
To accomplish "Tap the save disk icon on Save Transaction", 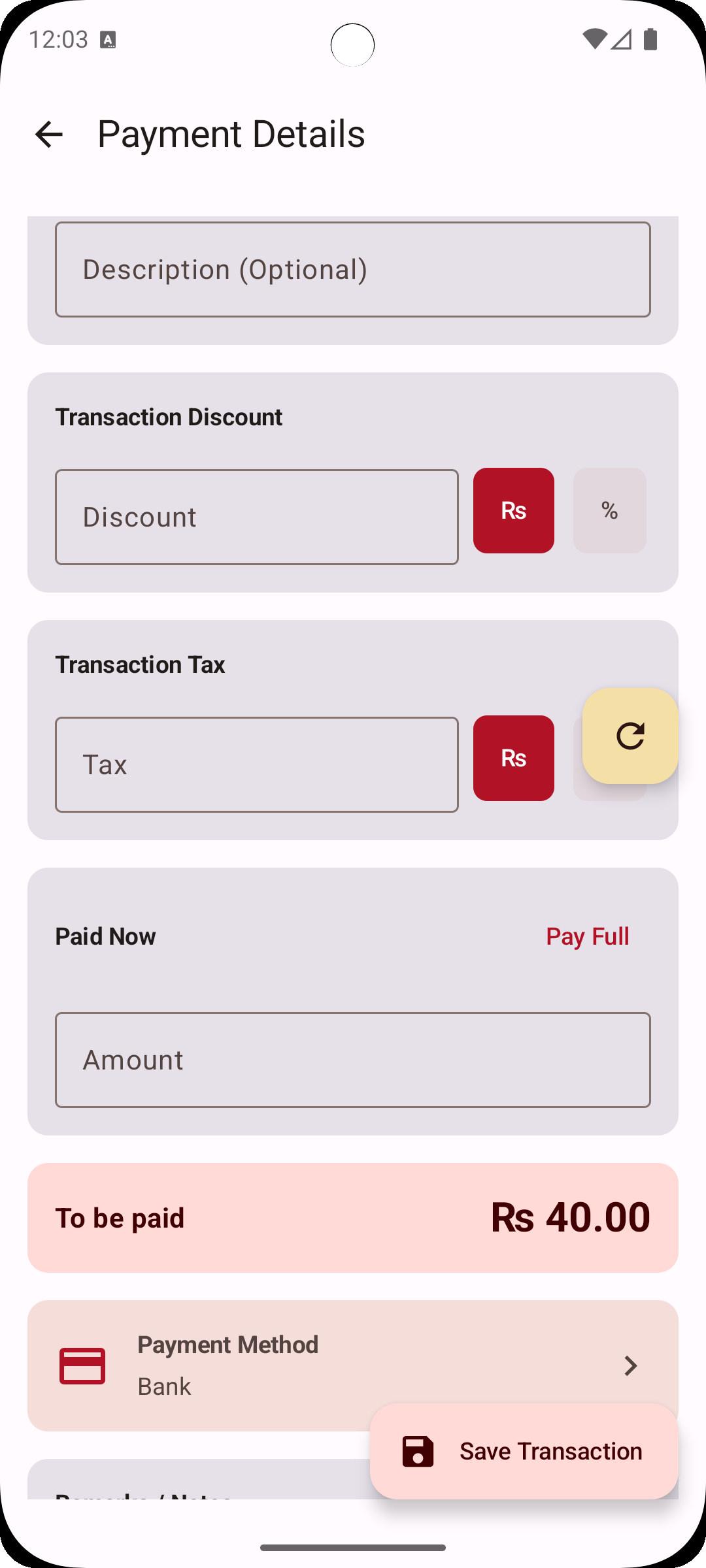I will click(419, 1450).
